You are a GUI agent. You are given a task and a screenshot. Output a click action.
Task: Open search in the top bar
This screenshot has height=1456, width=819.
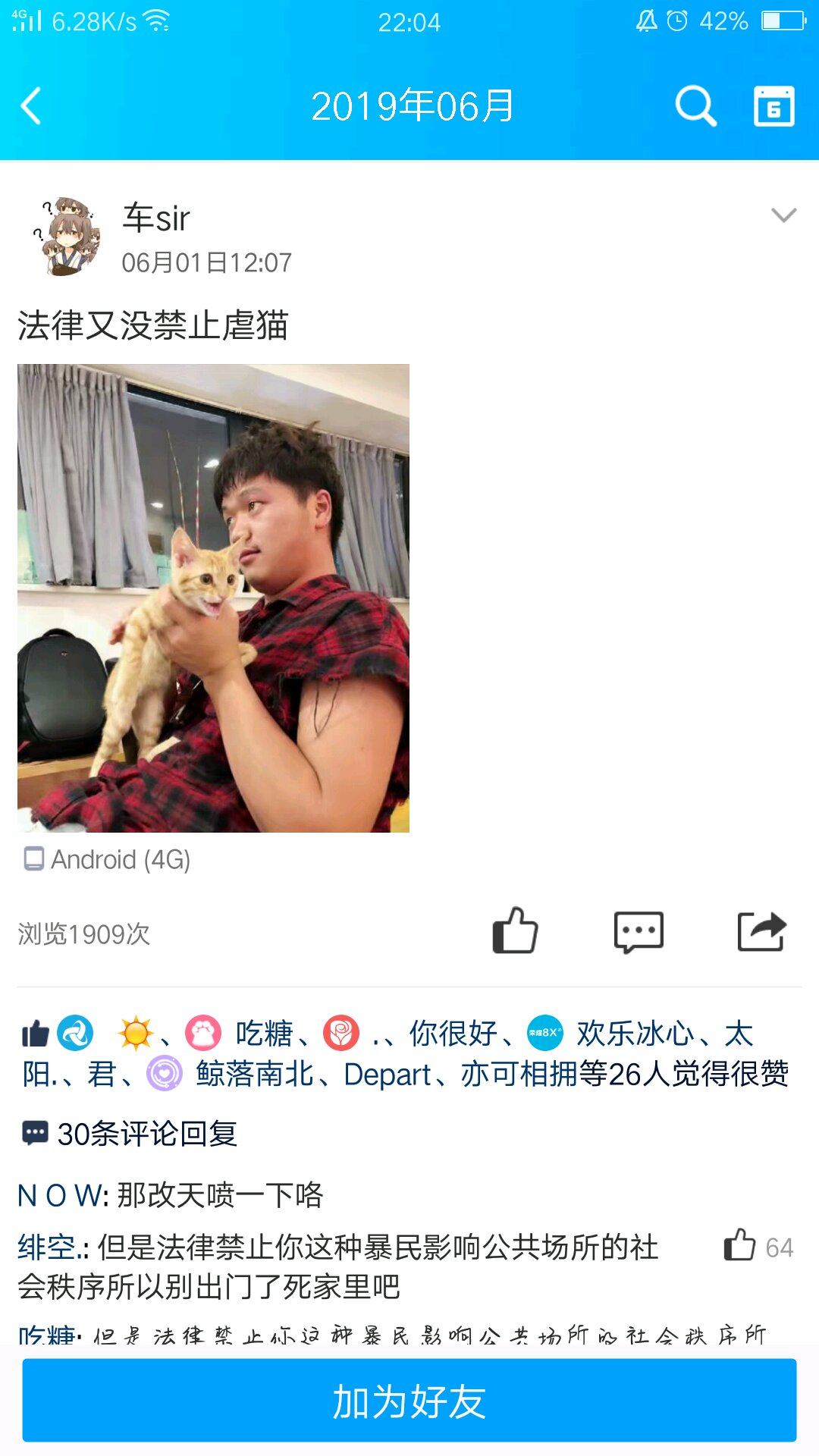[x=695, y=106]
